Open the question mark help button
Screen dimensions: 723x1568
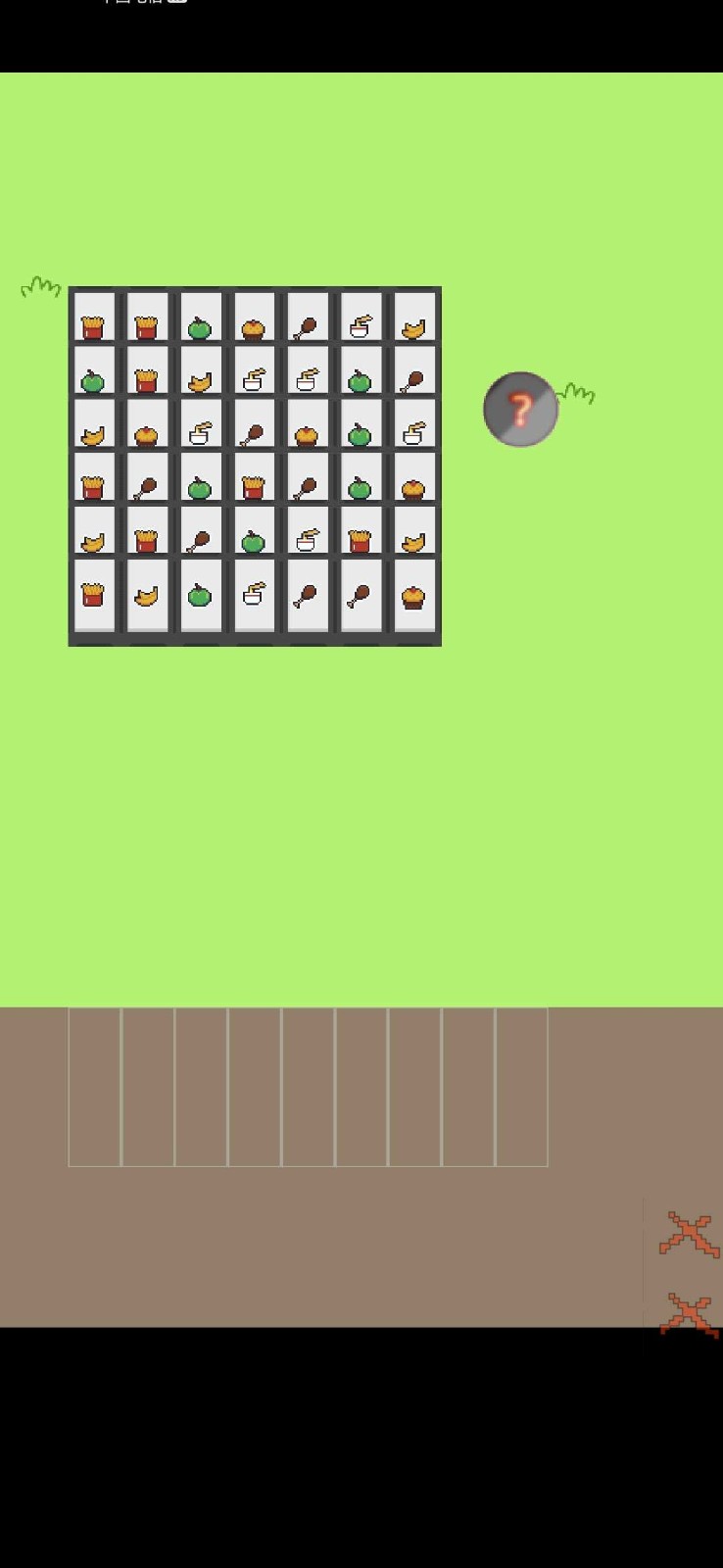[520, 410]
